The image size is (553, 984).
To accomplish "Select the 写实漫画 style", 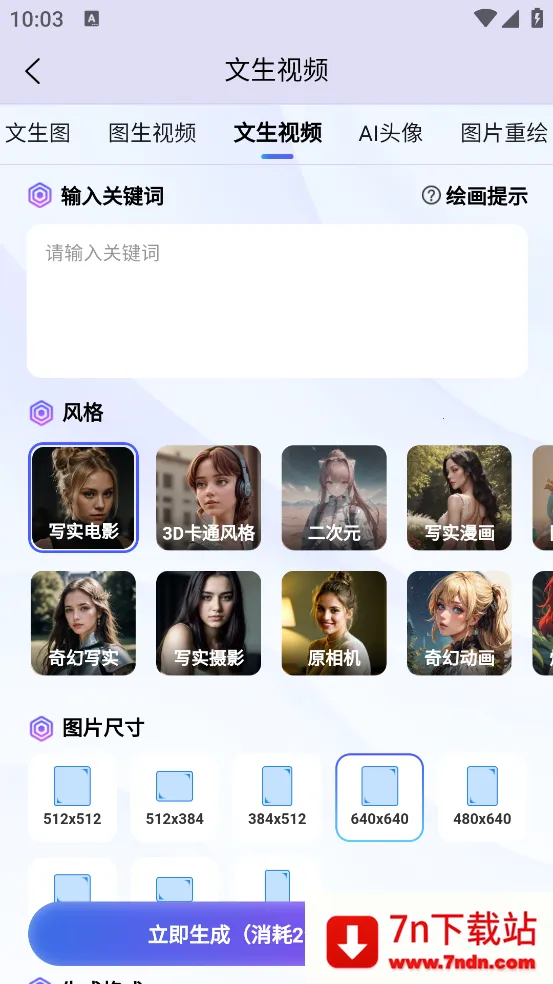I will coord(459,498).
